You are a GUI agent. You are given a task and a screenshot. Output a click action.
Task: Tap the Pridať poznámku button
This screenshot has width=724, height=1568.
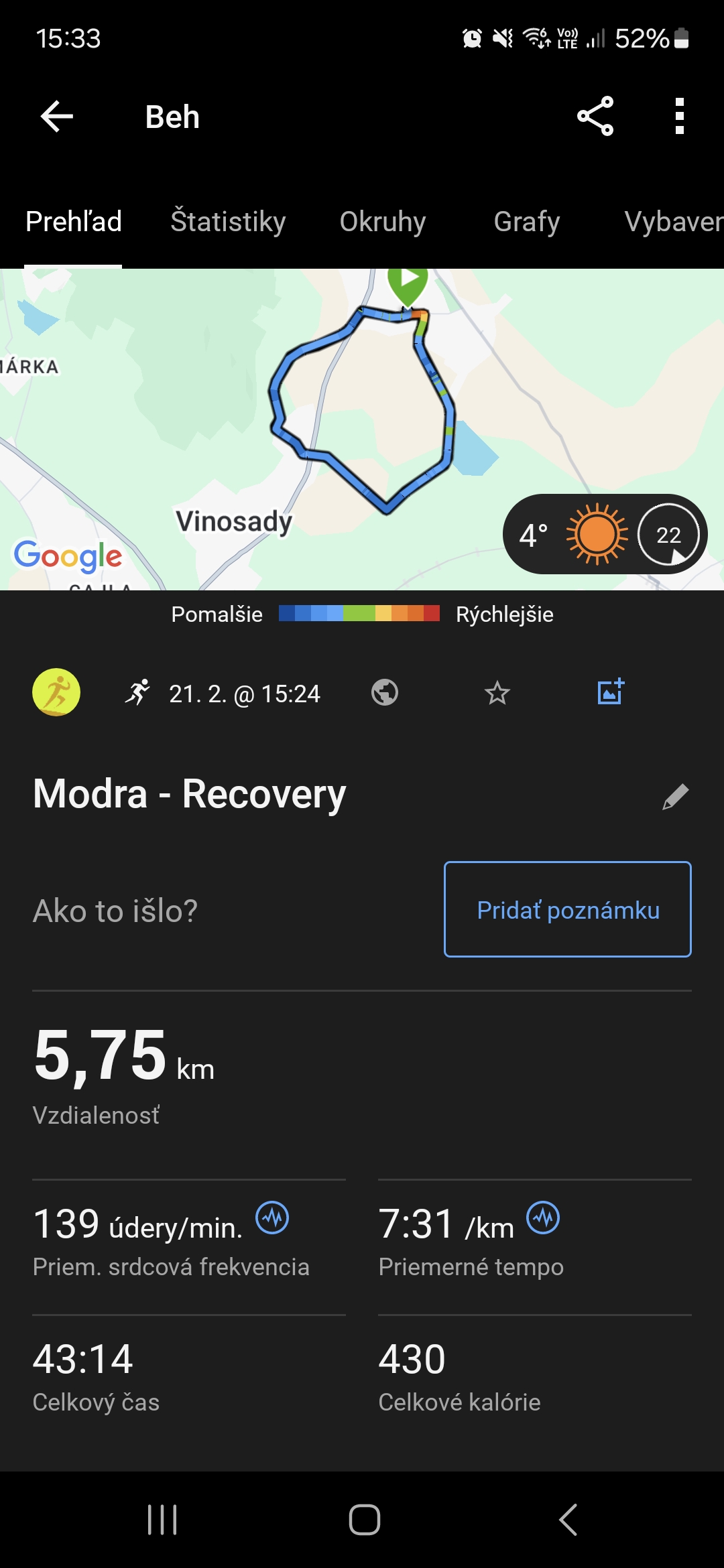coord(568,909)
